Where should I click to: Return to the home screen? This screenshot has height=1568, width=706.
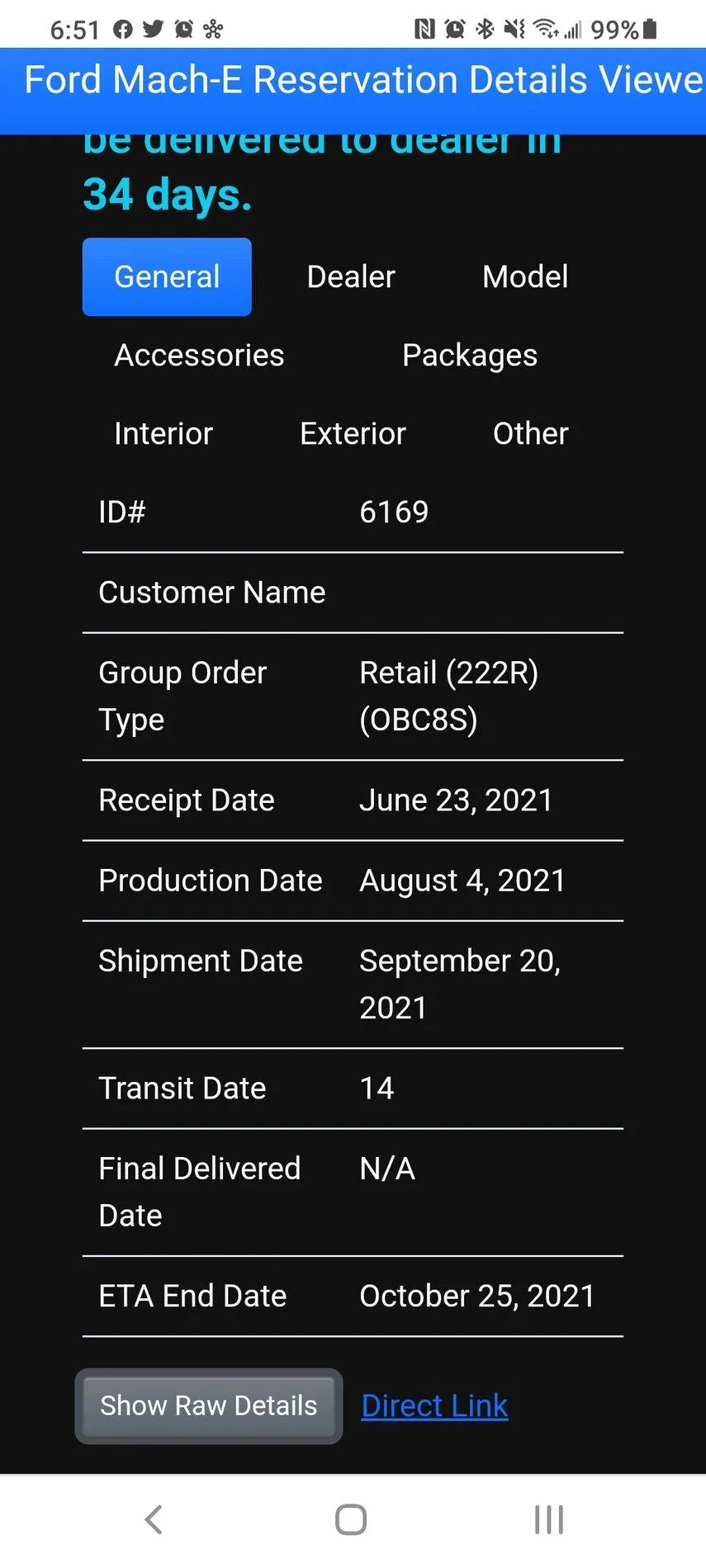[351, 1519]
